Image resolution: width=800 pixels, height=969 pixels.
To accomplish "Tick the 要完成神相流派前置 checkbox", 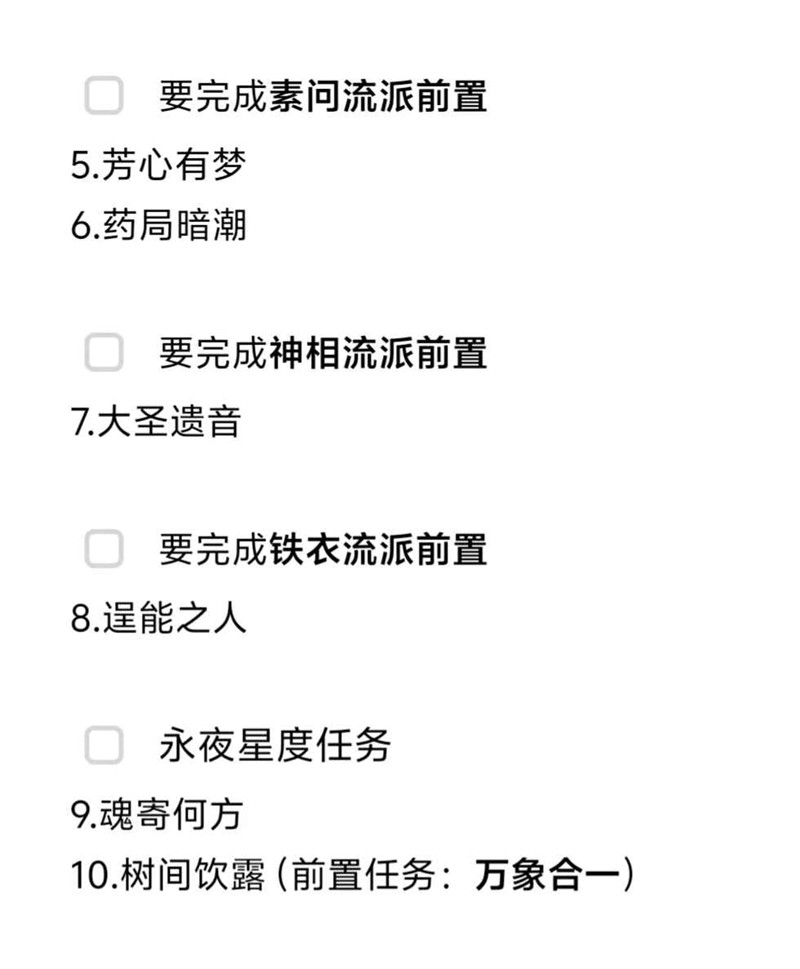I will [x=104, y=353].
